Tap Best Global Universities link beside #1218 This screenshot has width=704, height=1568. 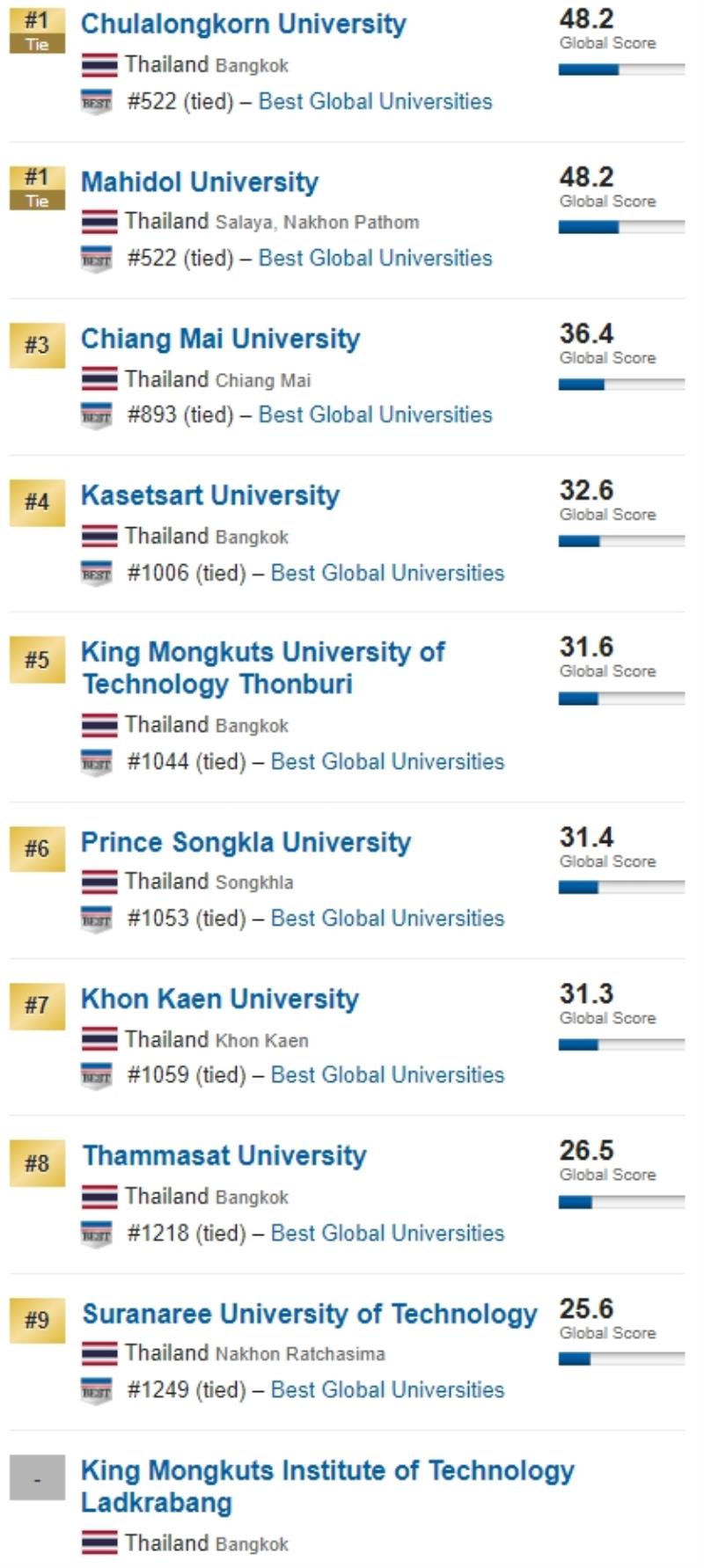point(387,1233)
